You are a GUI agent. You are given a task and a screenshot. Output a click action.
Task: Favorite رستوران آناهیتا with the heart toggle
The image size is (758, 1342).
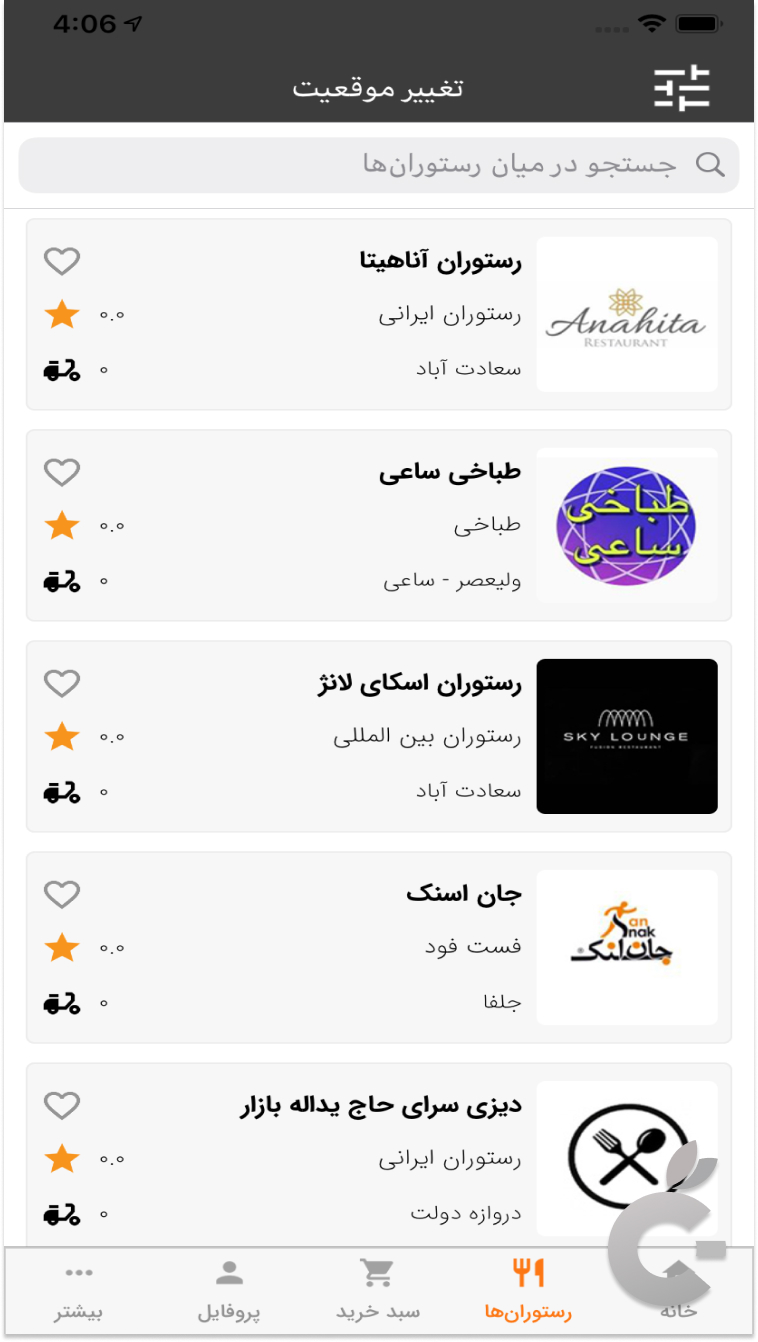62,260
